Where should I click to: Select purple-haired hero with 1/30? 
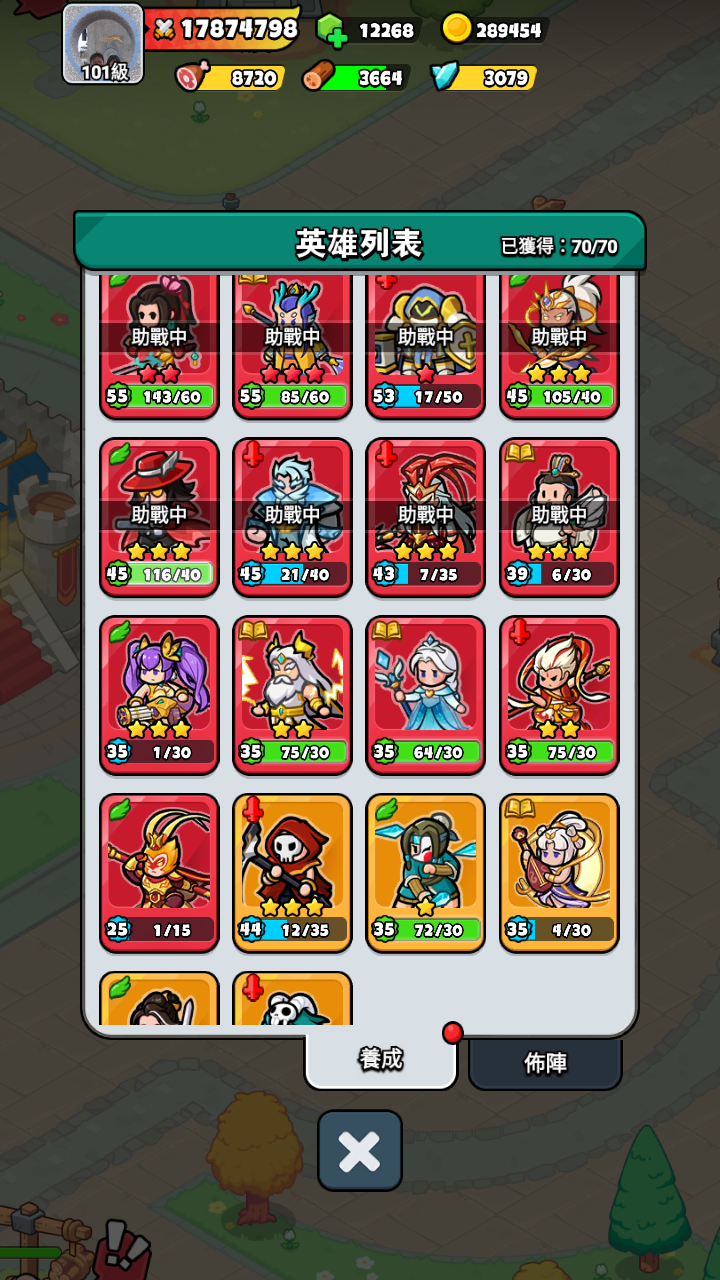click(x=159, y=694)
